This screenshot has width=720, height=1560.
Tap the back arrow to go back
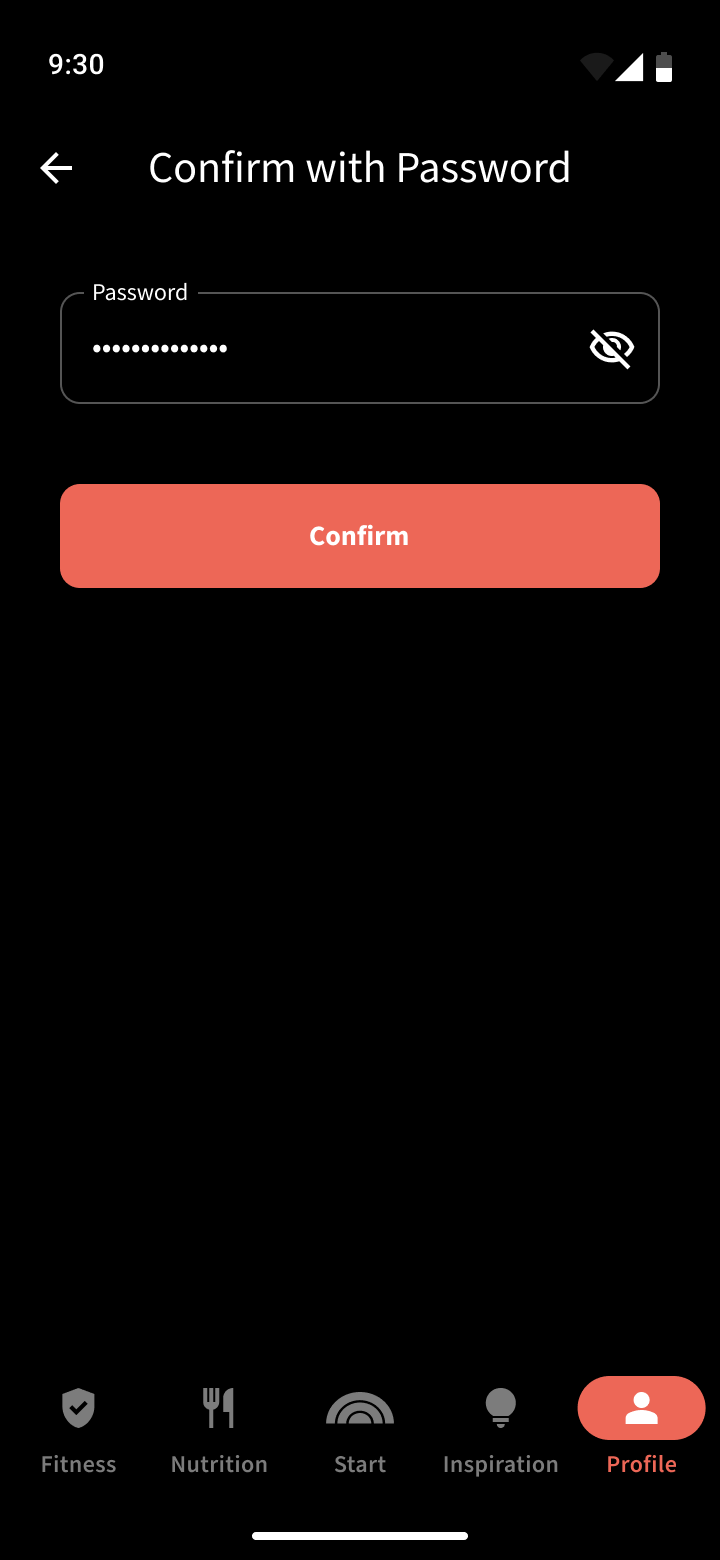click(56, 167)
